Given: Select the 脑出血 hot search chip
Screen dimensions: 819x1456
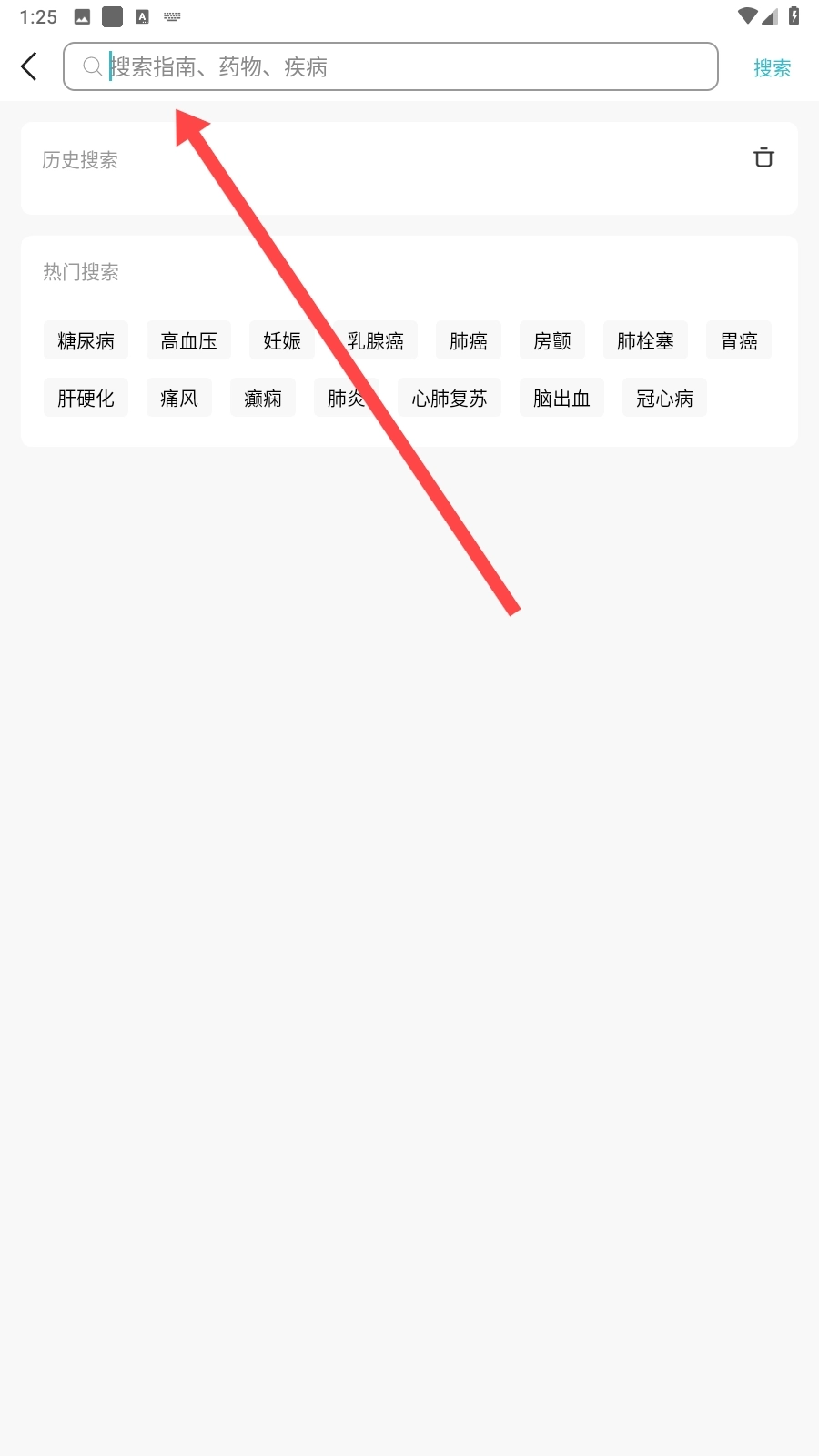Looking at the screenshot, I should click(561, 398).
